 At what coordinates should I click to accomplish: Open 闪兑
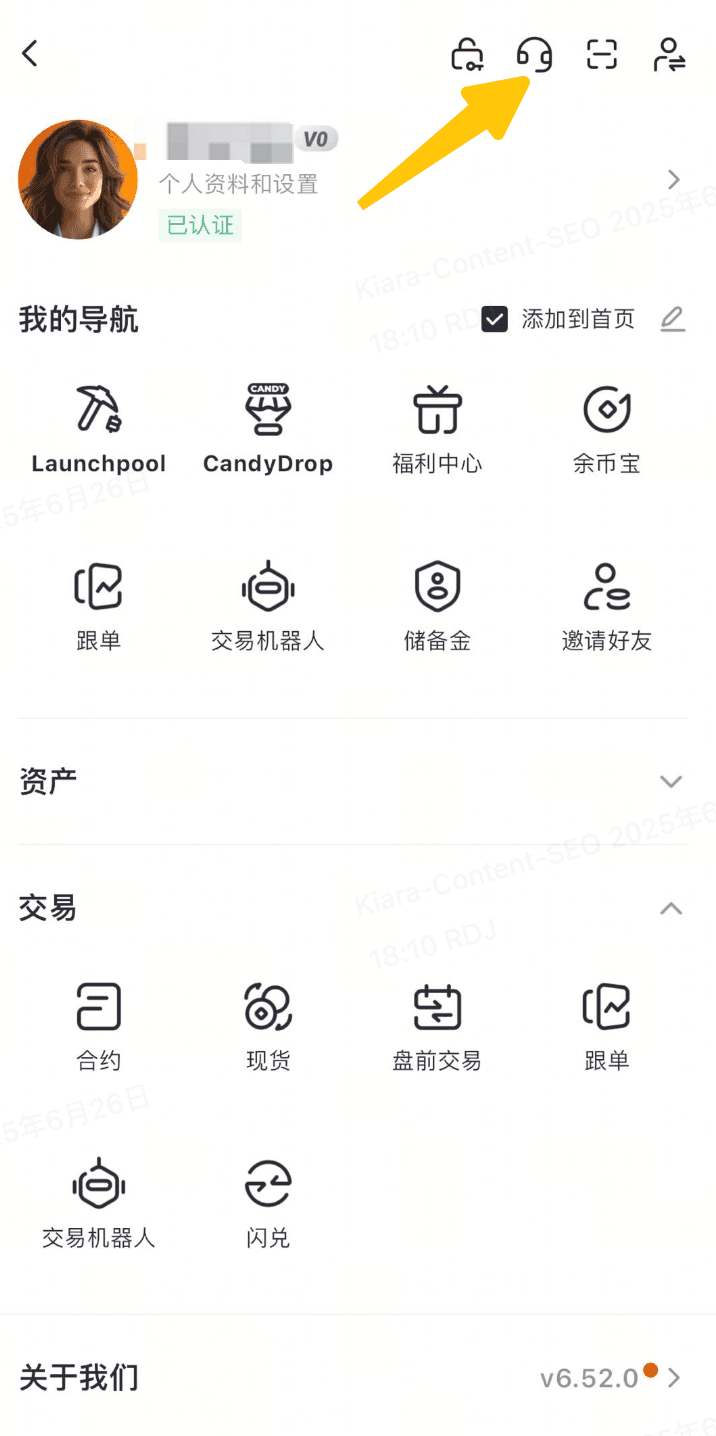click(x=268, y=1202)
